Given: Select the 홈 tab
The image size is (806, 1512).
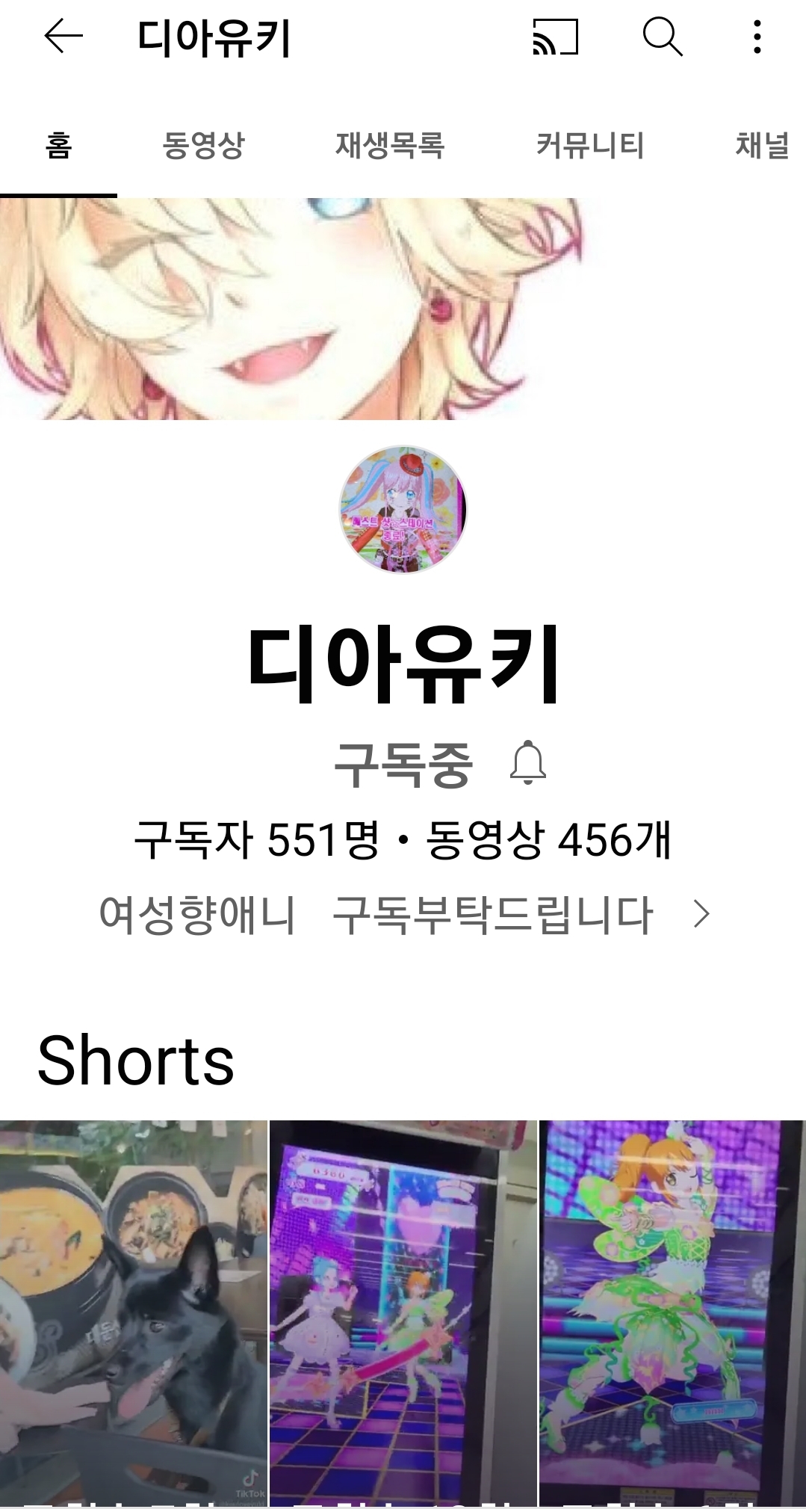Looking at the screenshot, I should point(58,145).
